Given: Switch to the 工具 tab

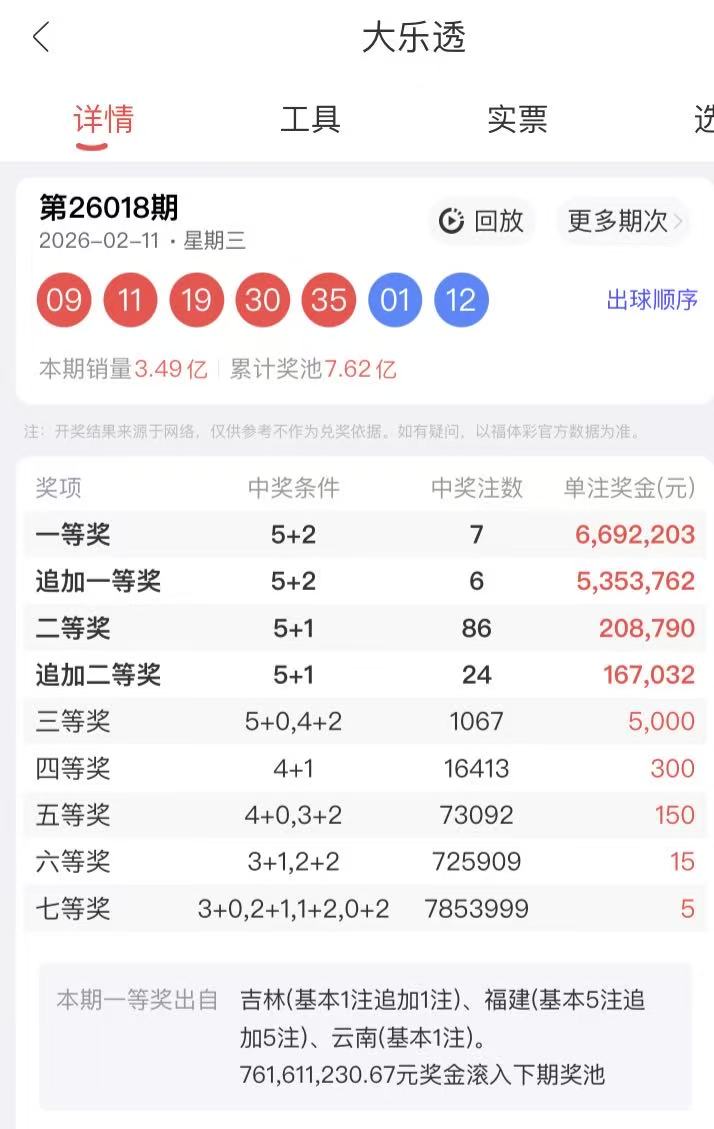Looking at the screenshot, I should click(x=310, y=119).
